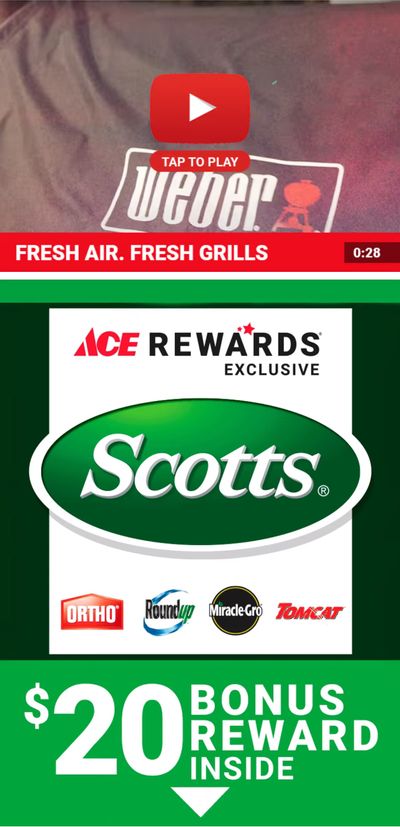Open the Scotts Ace Rewards exclusive offer
The height and width of the screenshot is (827, 400).
(x=200, y=480)
